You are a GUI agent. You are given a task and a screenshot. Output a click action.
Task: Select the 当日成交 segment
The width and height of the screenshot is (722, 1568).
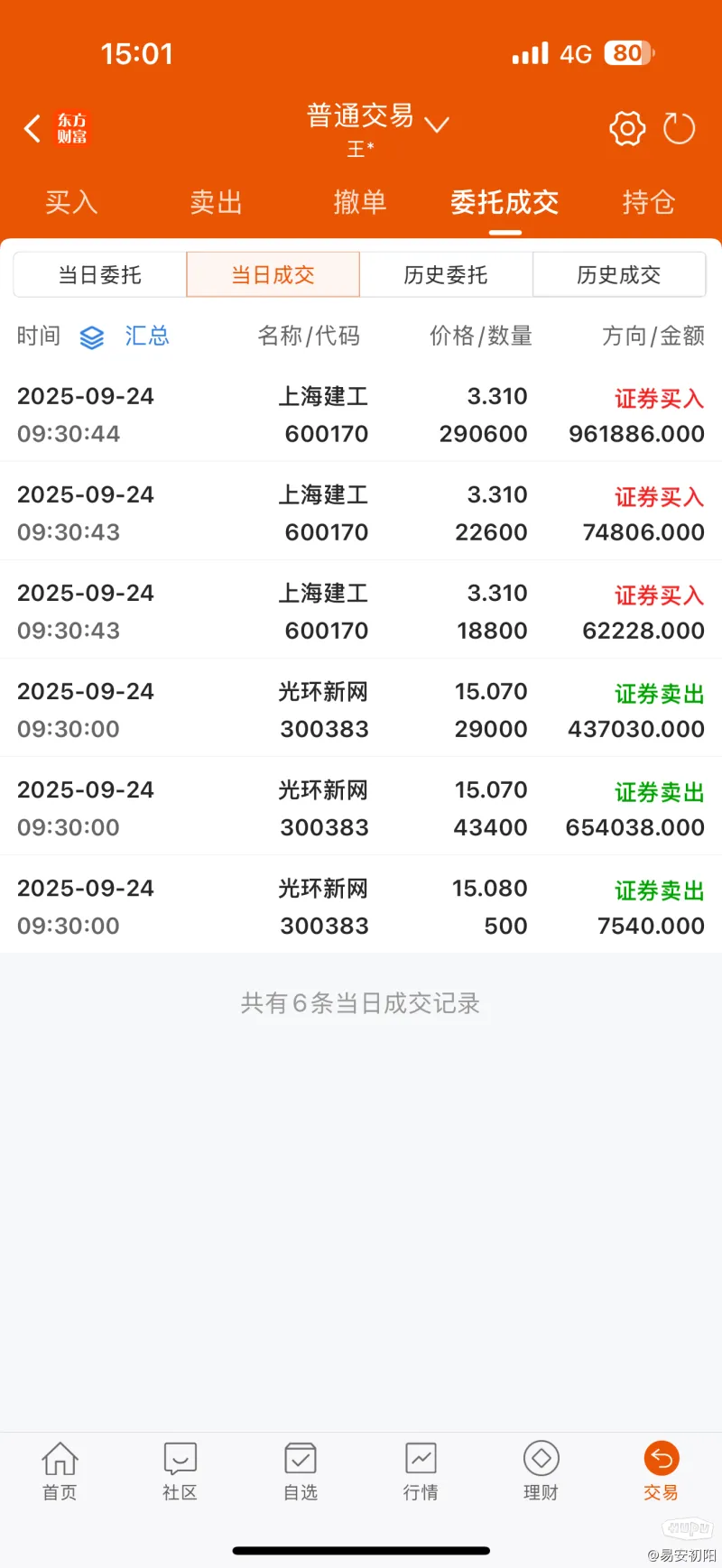[273, 274]
